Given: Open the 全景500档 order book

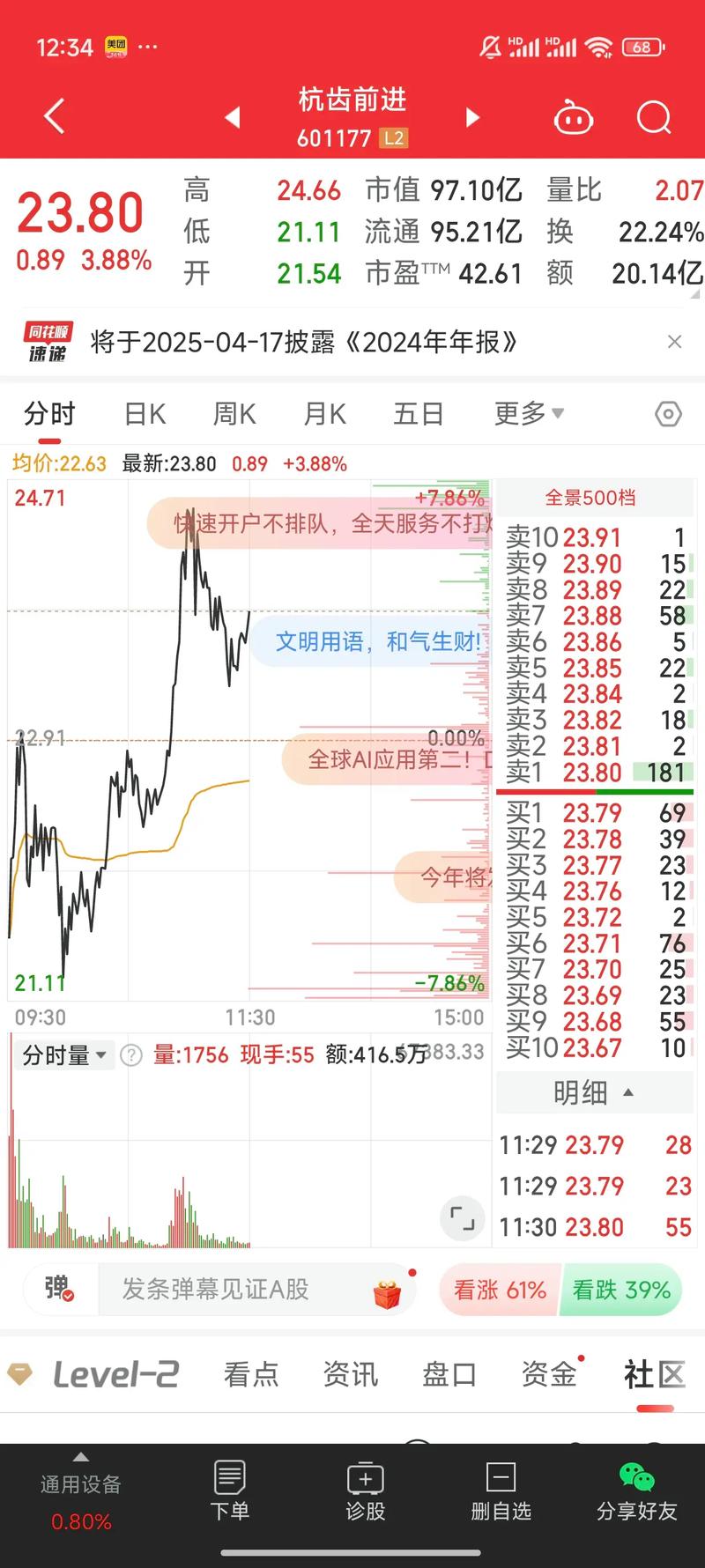Looking at the screenshot, I should click(590, 498).
